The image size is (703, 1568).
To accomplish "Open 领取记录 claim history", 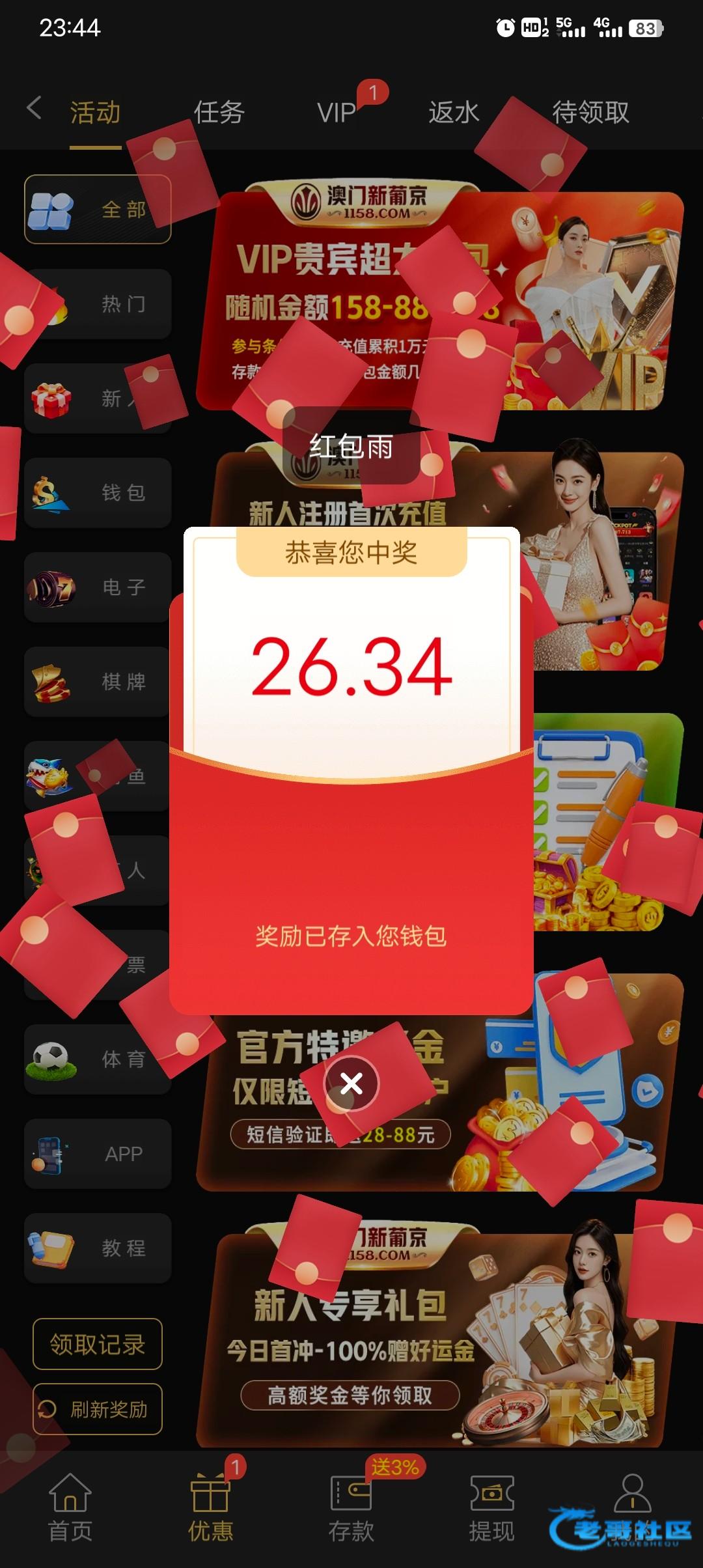I will tap(98, 1344).
